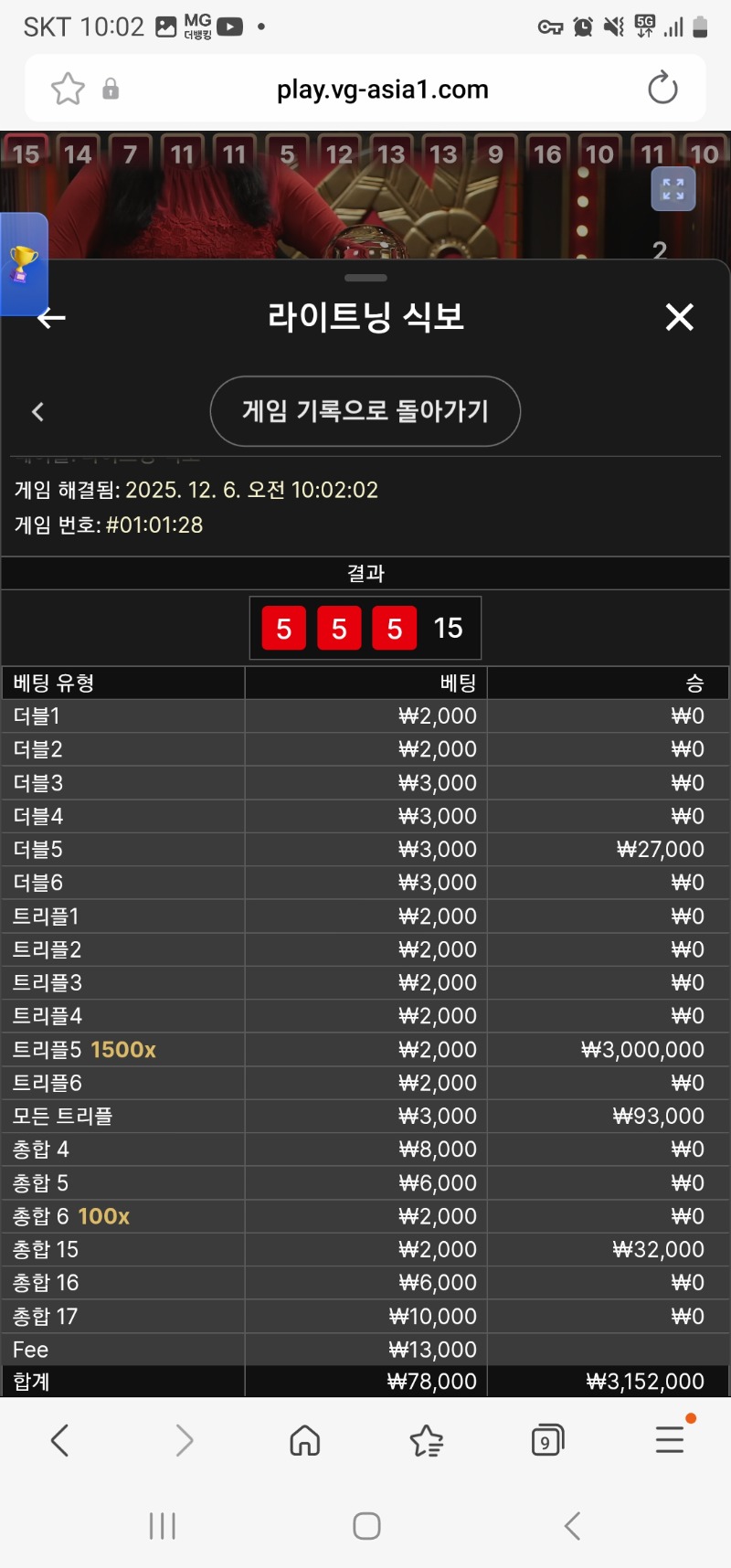Open the browser home page
This screenshot has height=1568, width=731.
click(x=304, y=1440)
